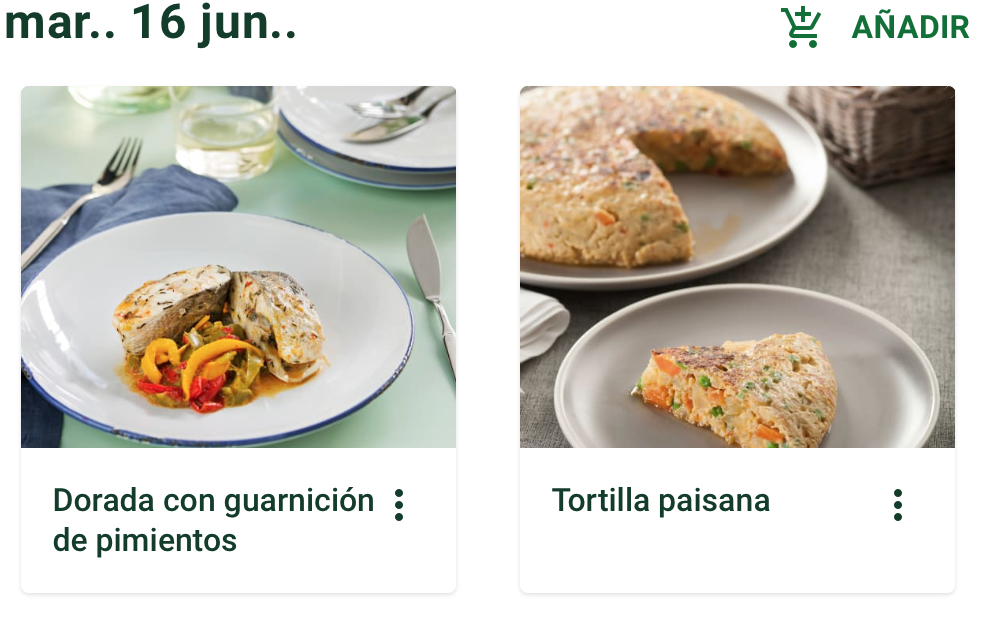Open options menu for Dorada con guarnición

(399, 505)
